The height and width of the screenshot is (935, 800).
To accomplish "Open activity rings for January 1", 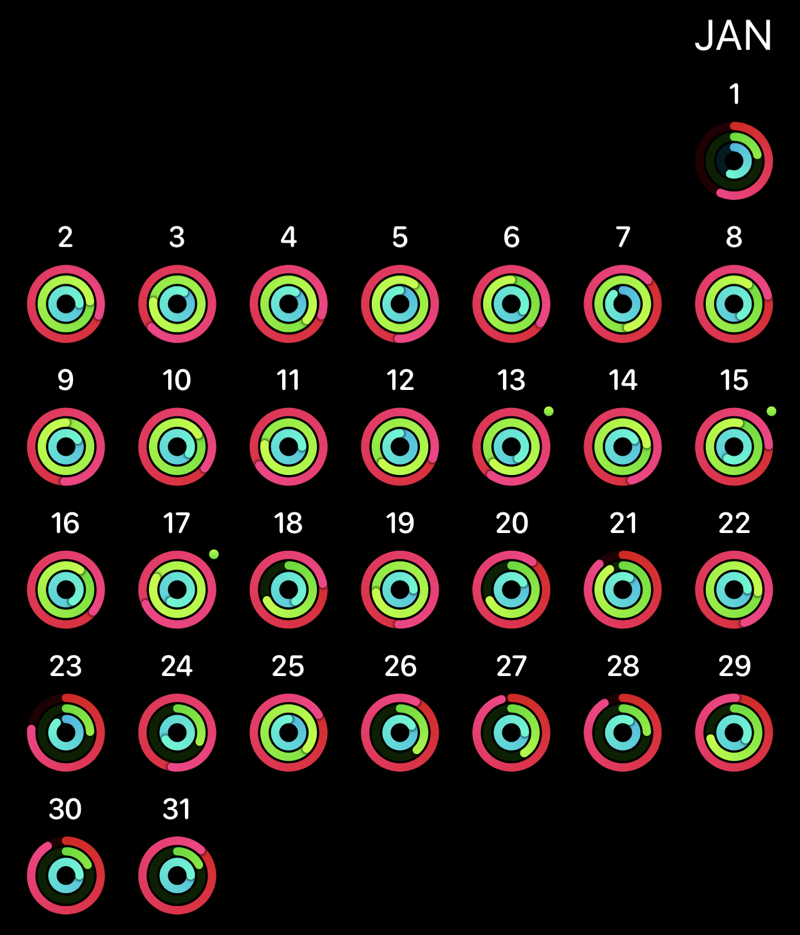I will 734,161.
